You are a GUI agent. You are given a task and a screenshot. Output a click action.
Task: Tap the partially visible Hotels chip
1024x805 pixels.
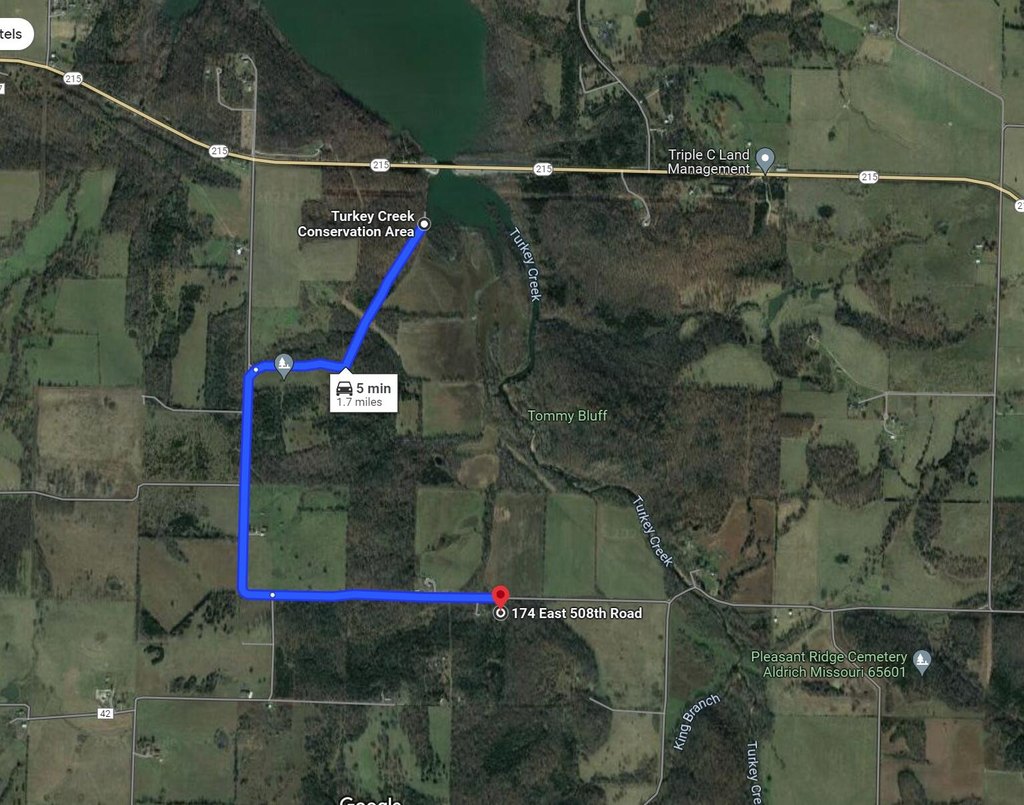point(14,34)
